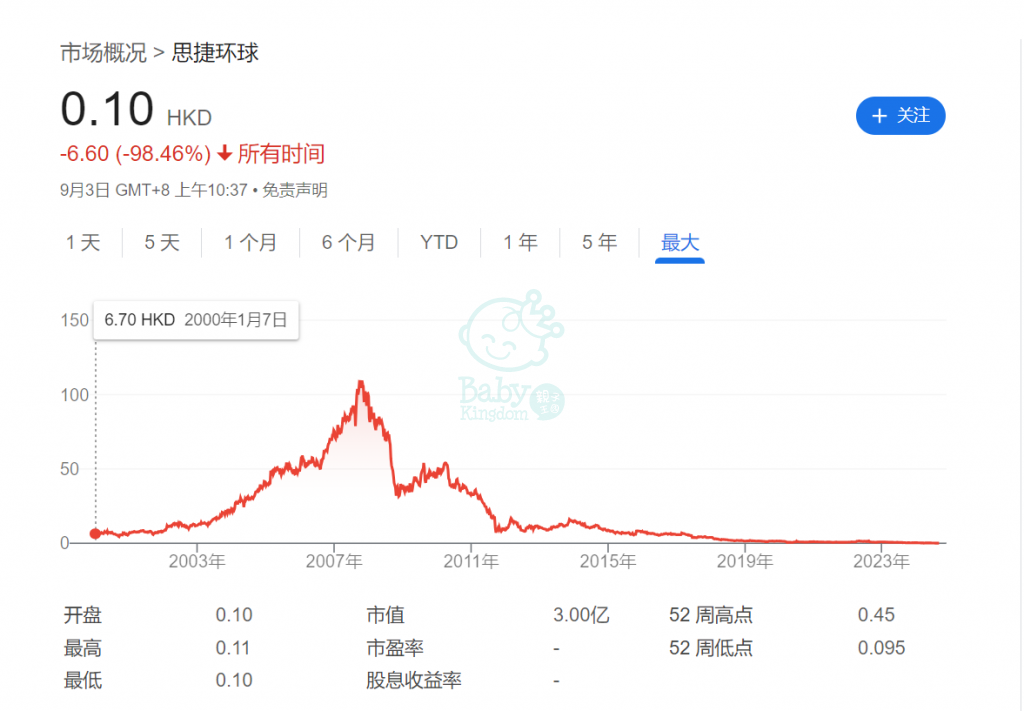The height and width of the screenshot is (711, 1024).
Task: Open the 免责声明 disclaimer link
Action: [295, 189]
